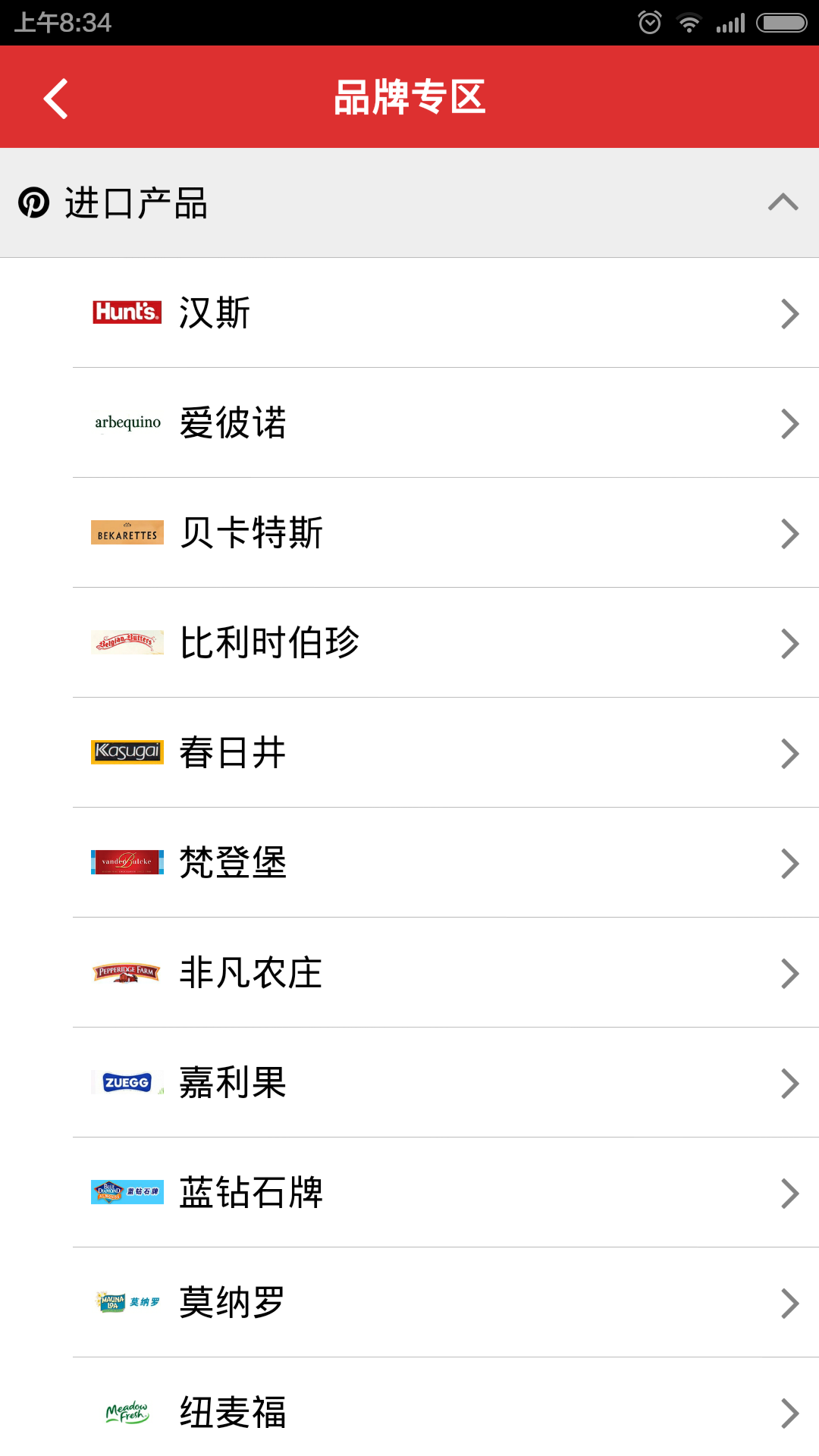This screenshot has height=1456, width=819.
Task: Tap the 非凡农庄 brand entry
Action: pyautogui.click(x=250, y=973)
